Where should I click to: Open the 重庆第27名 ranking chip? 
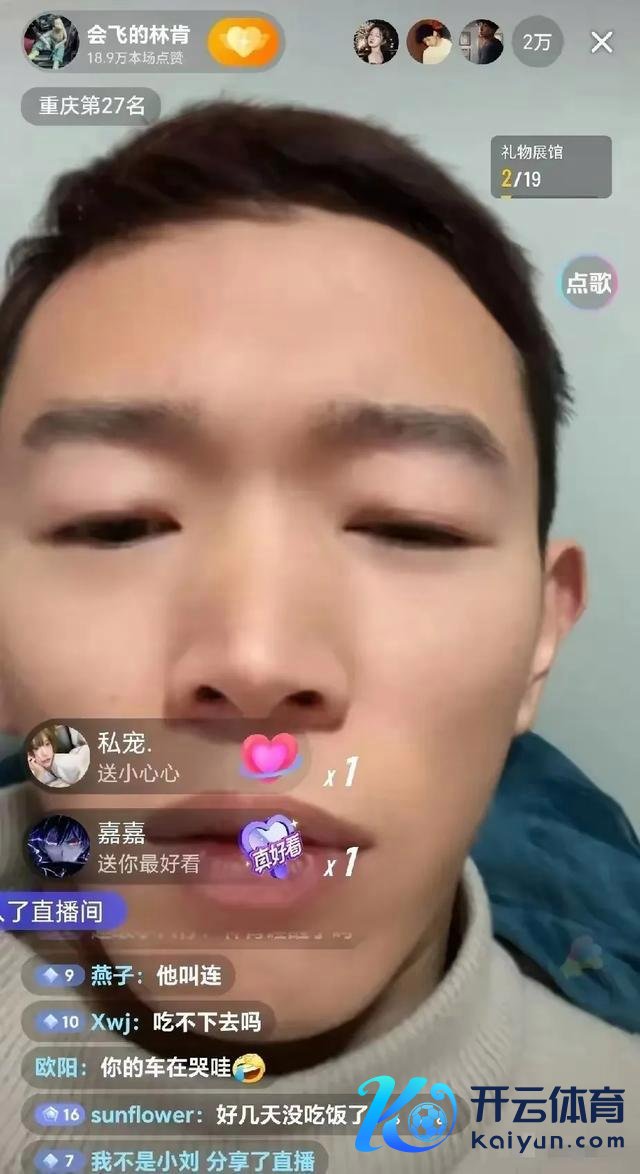click(x=92, y=106)
